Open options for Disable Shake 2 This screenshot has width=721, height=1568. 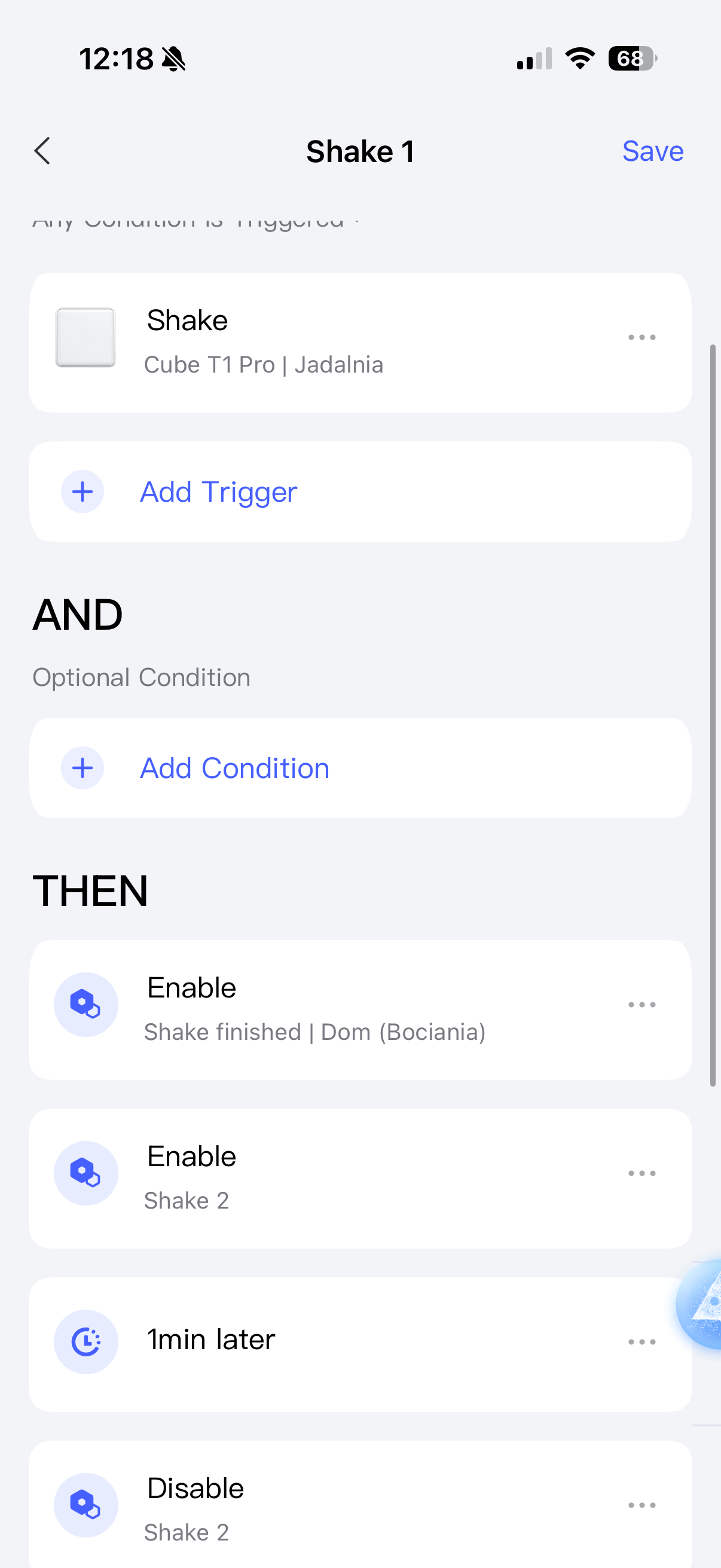(641, 1505)
